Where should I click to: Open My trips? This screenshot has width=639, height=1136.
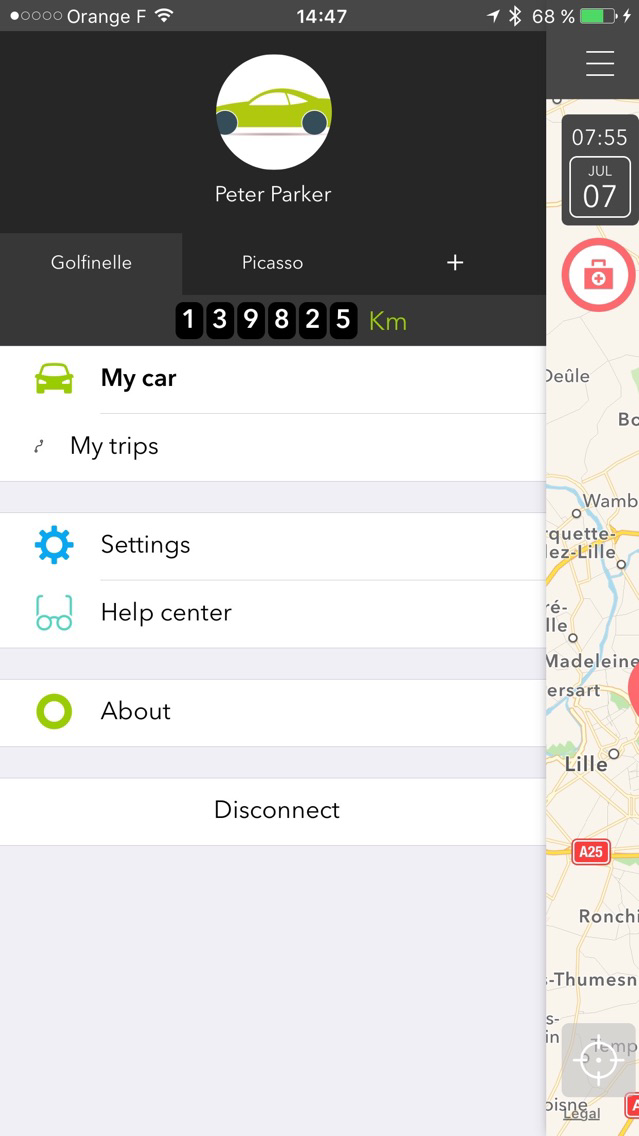tap(272, 447)
